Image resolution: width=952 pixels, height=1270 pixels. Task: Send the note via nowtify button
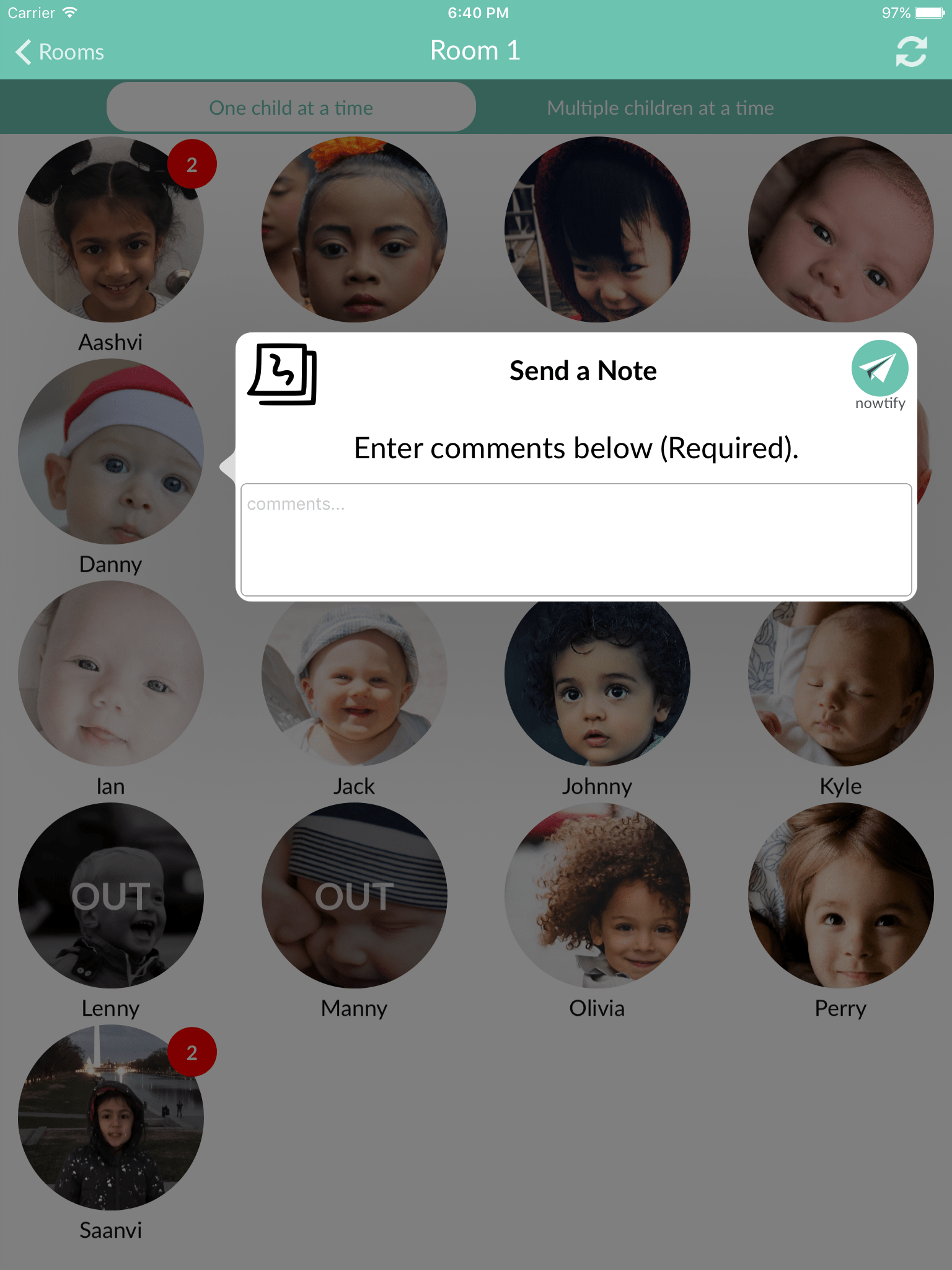tap(879, 370)
